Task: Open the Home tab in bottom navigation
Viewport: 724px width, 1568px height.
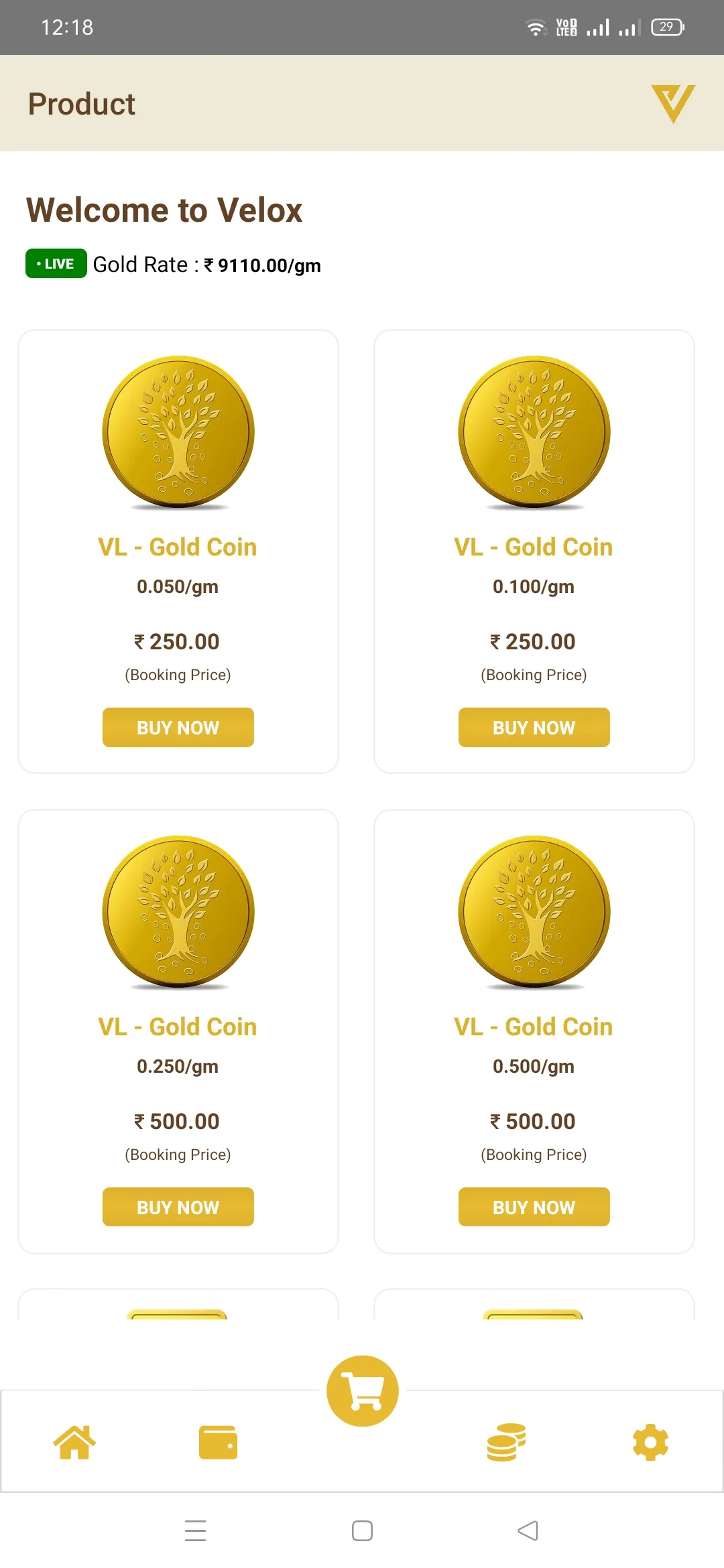Action: (x=74, y=1442)
